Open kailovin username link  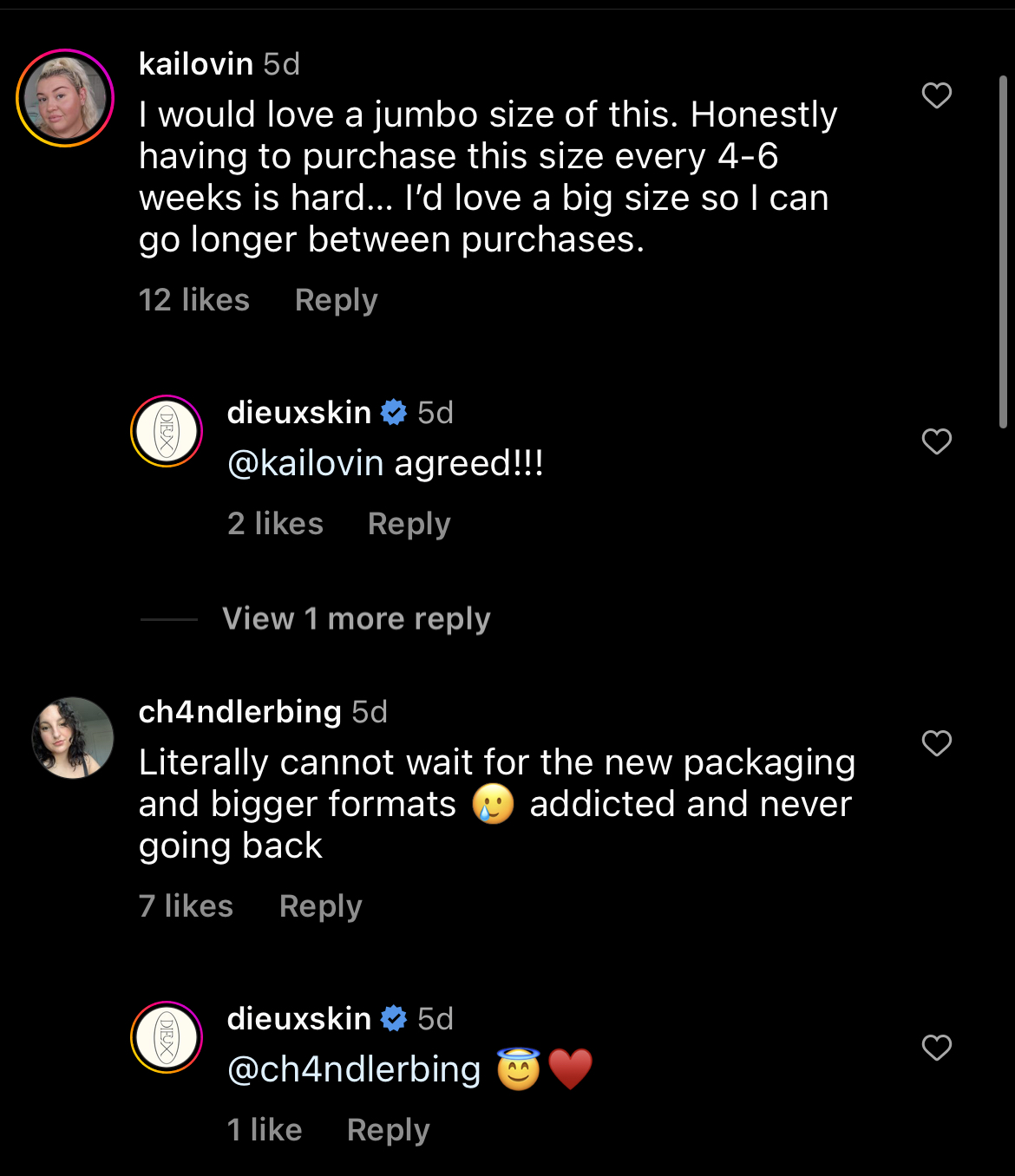(196, 64)
